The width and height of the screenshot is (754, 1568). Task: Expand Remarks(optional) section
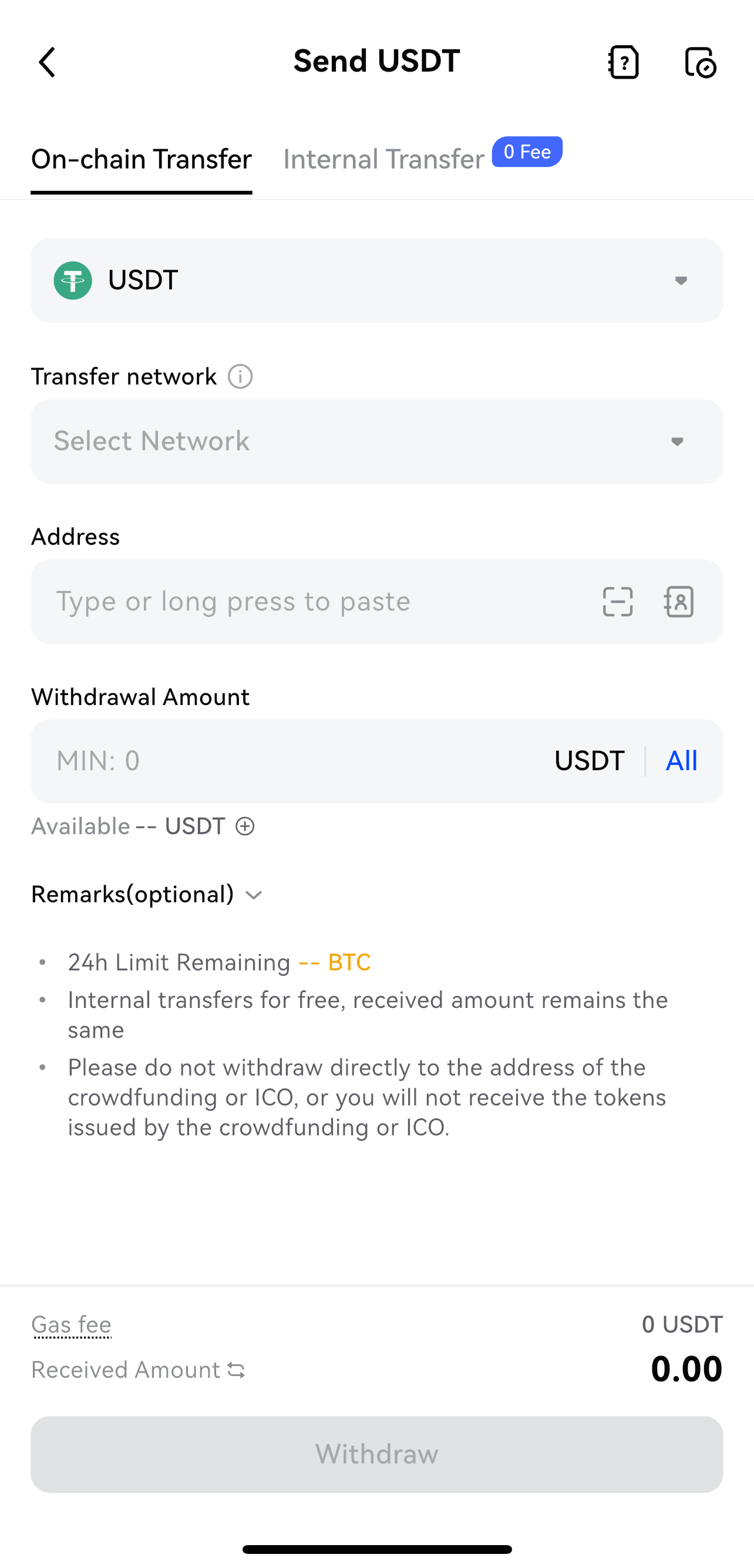147,895
